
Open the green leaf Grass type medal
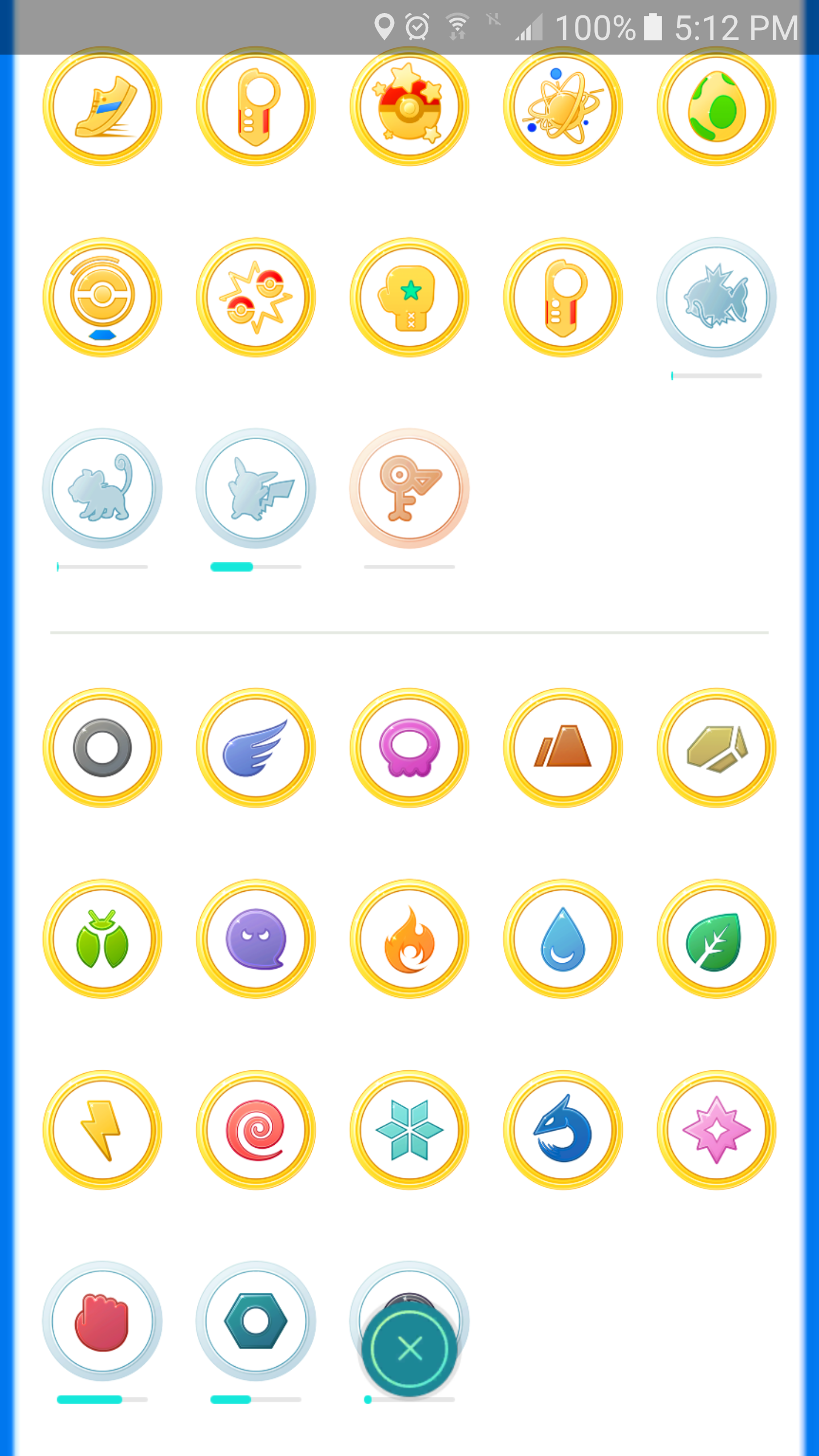(x=717, y=938)
